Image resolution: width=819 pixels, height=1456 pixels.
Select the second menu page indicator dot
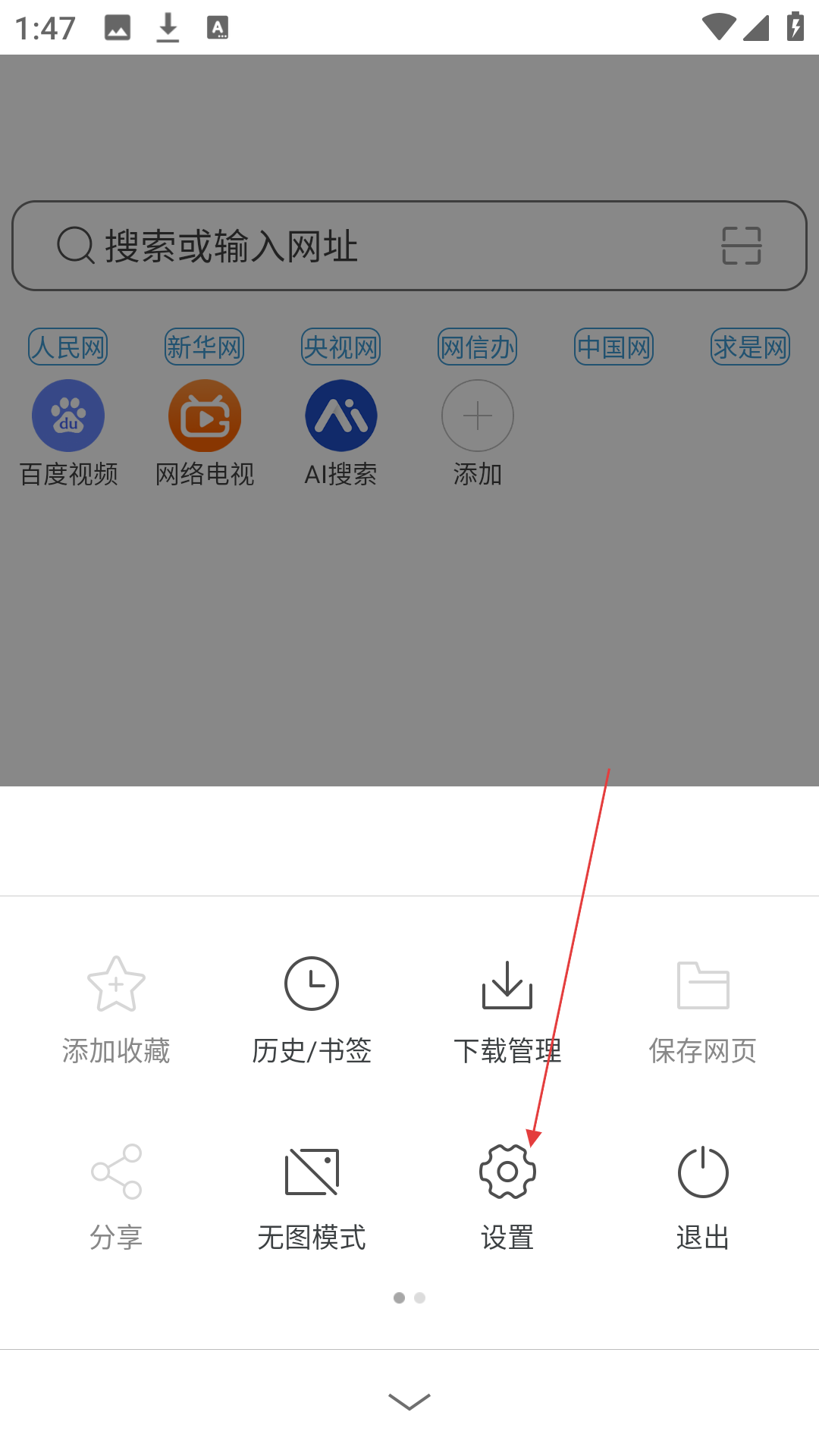click(420, 1298)
